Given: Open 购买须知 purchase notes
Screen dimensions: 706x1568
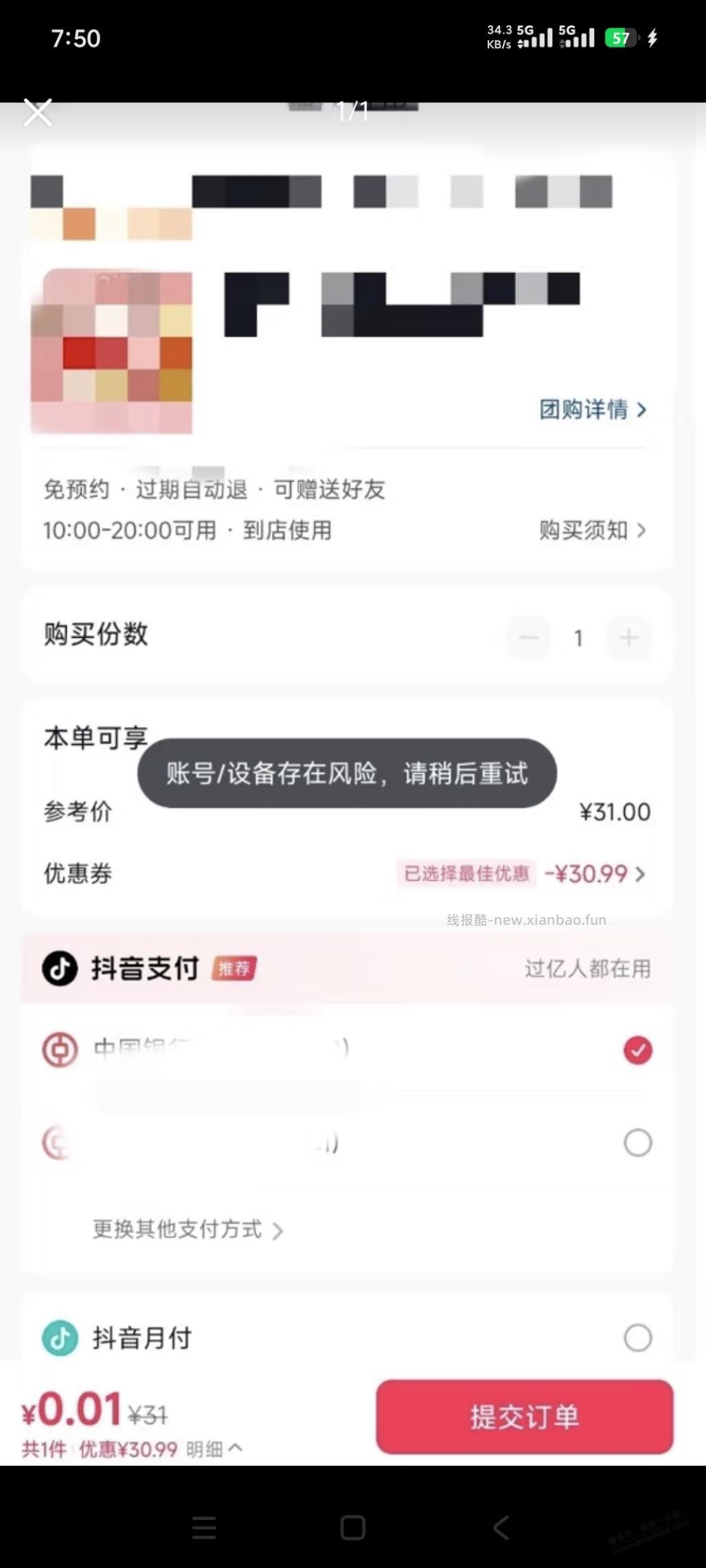Looking at the screenshot, I should click(x=591, y=530).
